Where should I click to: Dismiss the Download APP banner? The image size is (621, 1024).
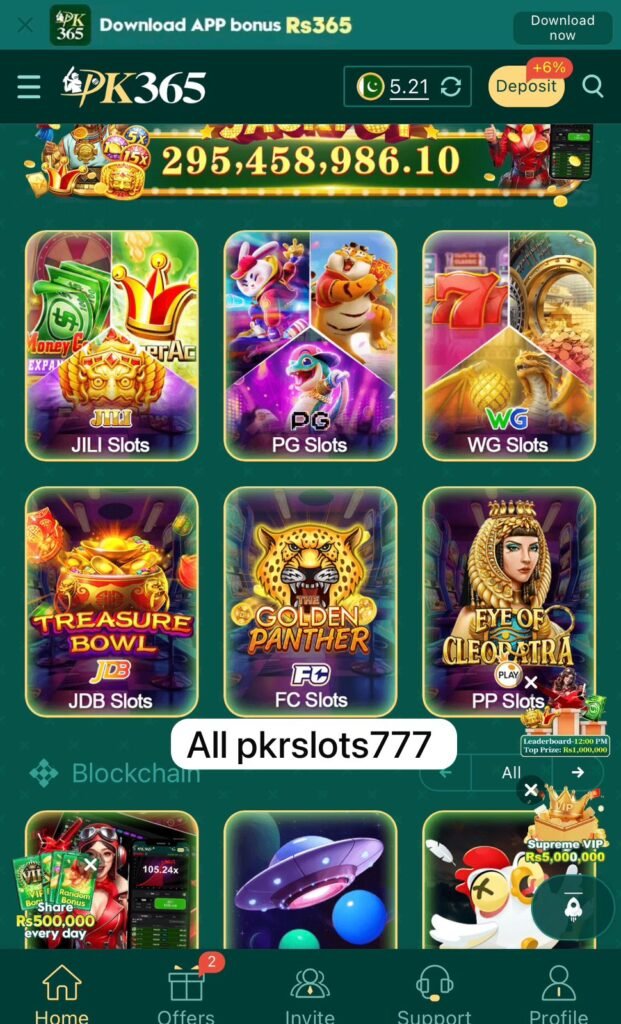(26, 25)
